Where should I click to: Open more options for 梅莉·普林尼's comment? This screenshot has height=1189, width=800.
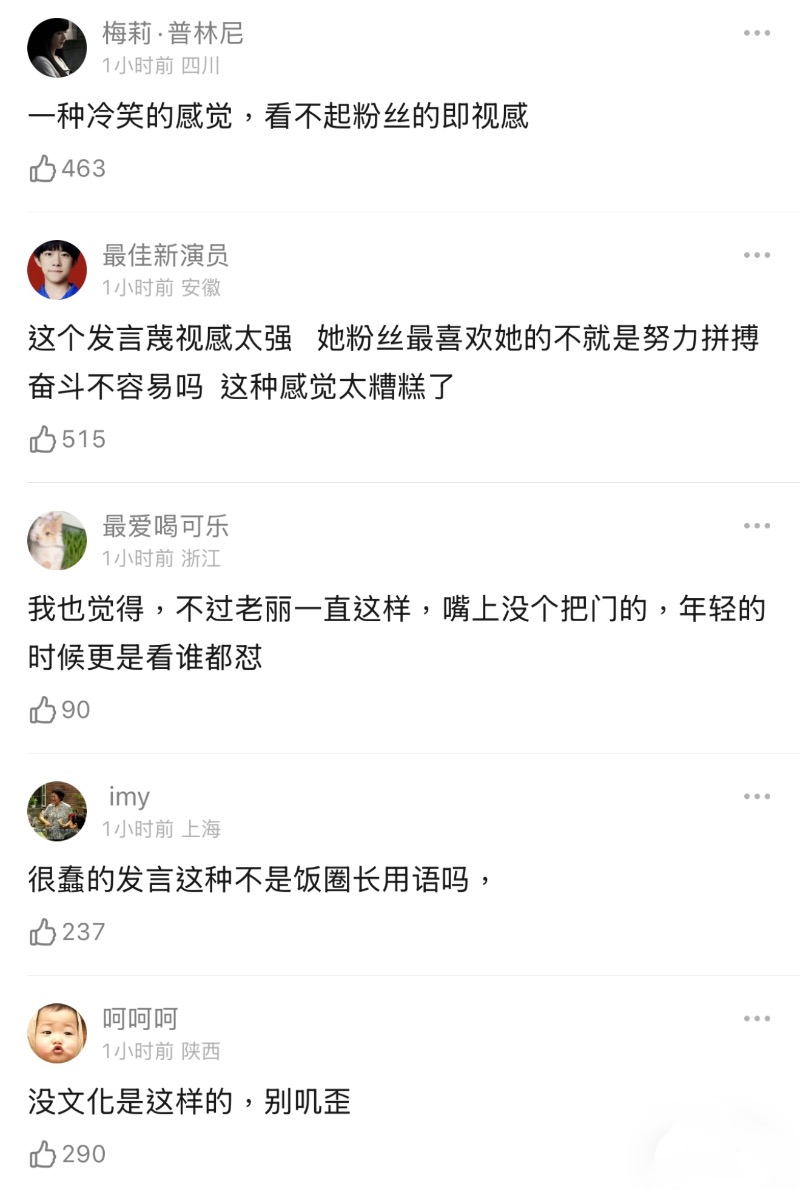tap(757, 34)
